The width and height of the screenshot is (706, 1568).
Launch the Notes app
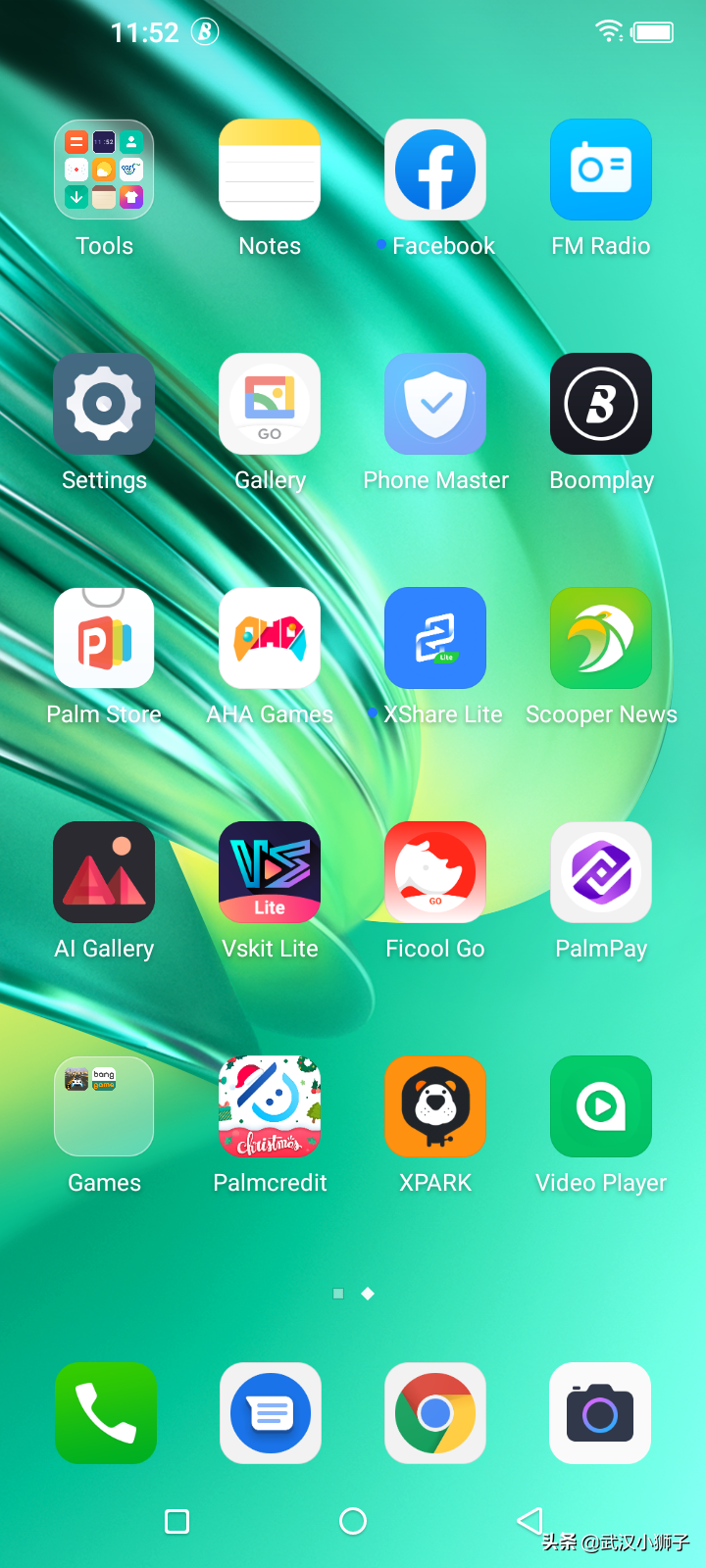click(270, 170)
